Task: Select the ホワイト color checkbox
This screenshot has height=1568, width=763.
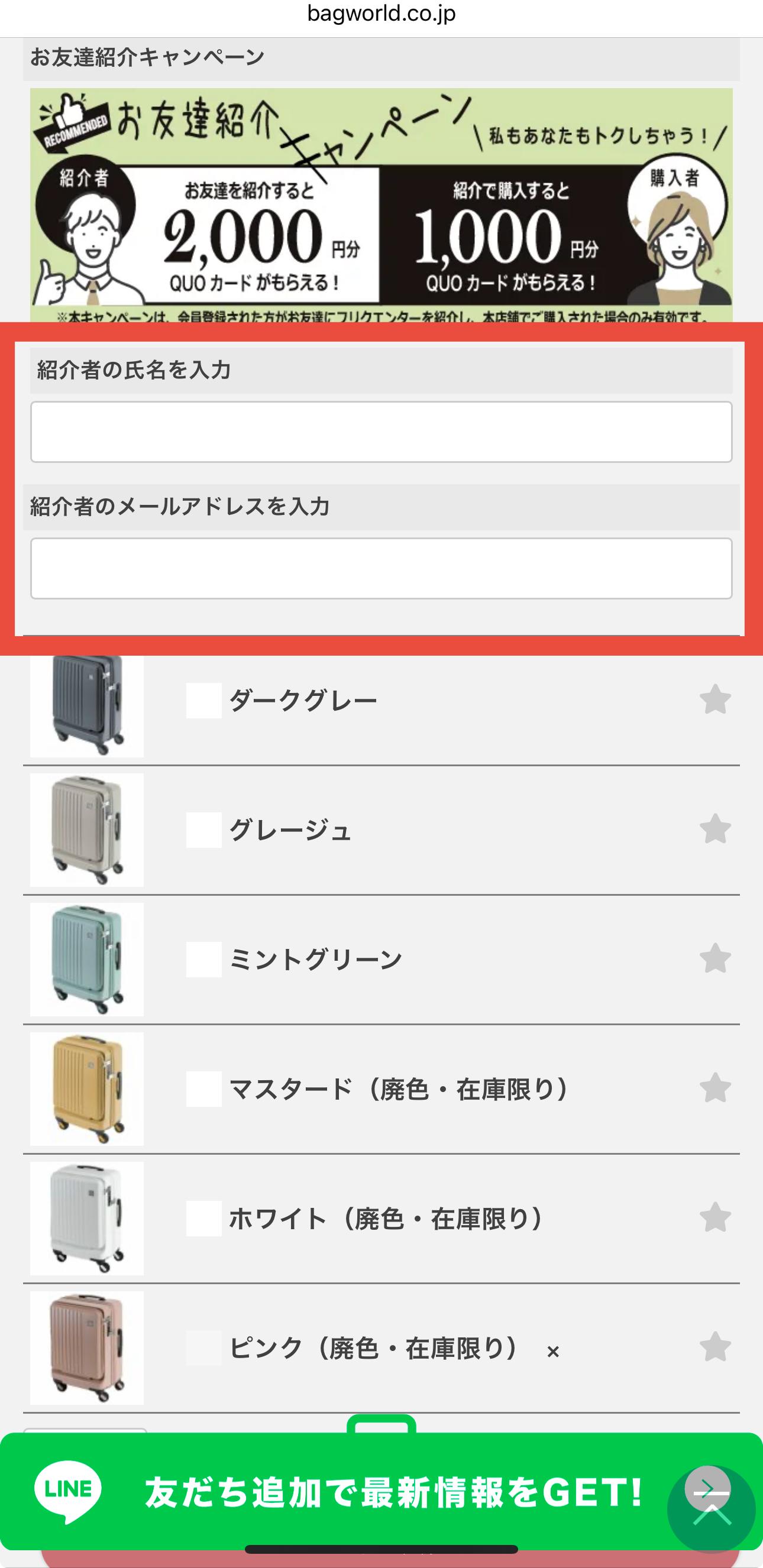Action: [x=204, y=1218]
